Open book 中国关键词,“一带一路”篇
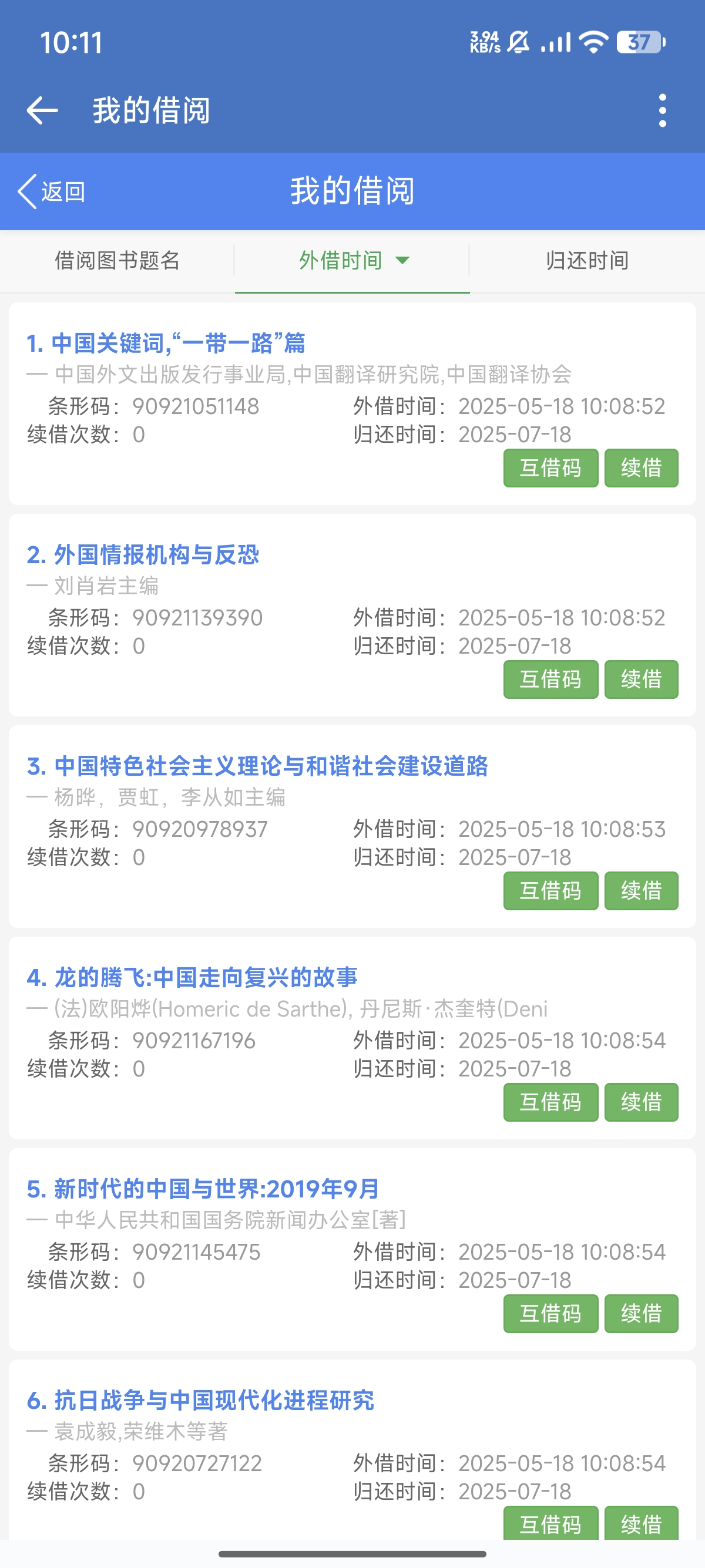The width and height of the screenshot is (705, 1568). pyautogui.click(x=166, y=344)
